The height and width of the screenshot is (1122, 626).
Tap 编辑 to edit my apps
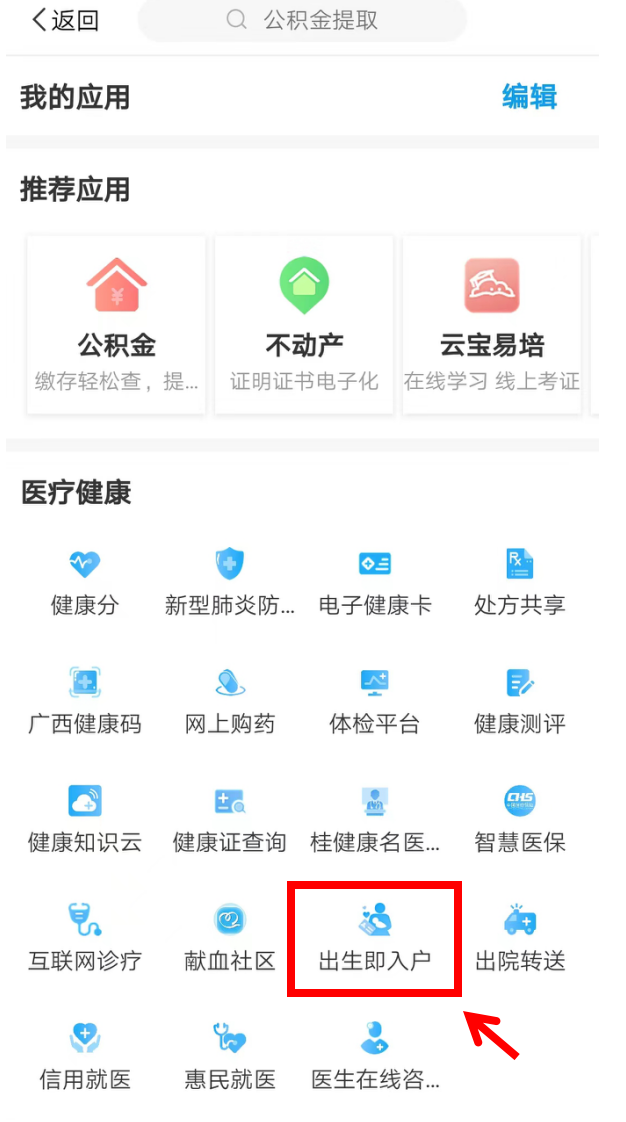(529, 97)
